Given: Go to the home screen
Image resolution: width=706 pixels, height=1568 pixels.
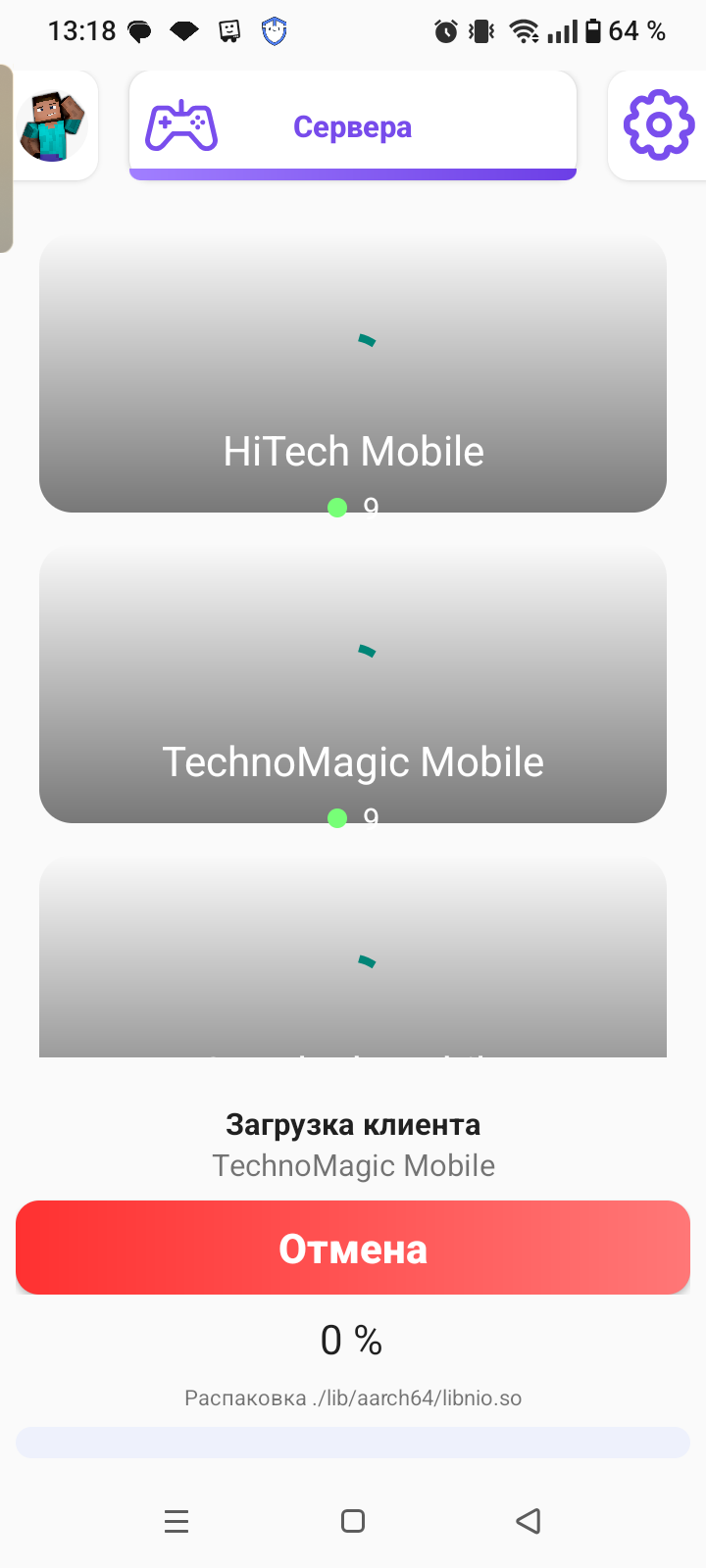Looking at the screenshot, I should [353, 1521].
